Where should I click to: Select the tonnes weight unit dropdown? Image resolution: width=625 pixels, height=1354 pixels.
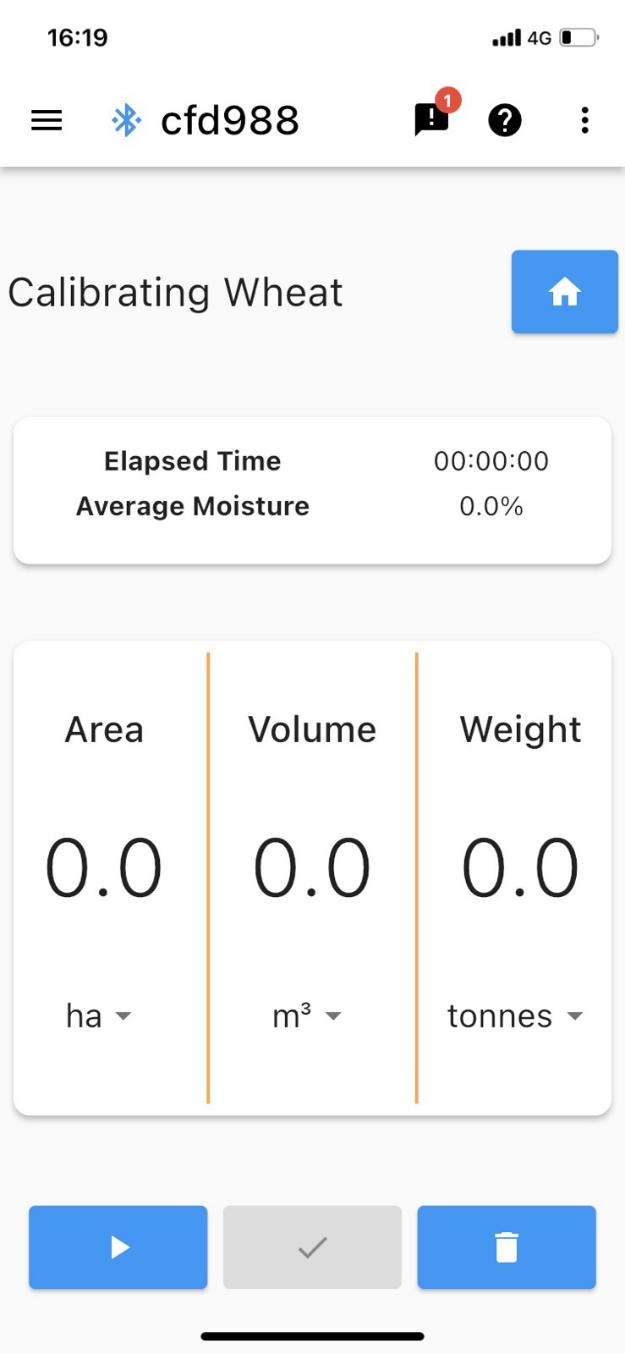coord(515,1016)
